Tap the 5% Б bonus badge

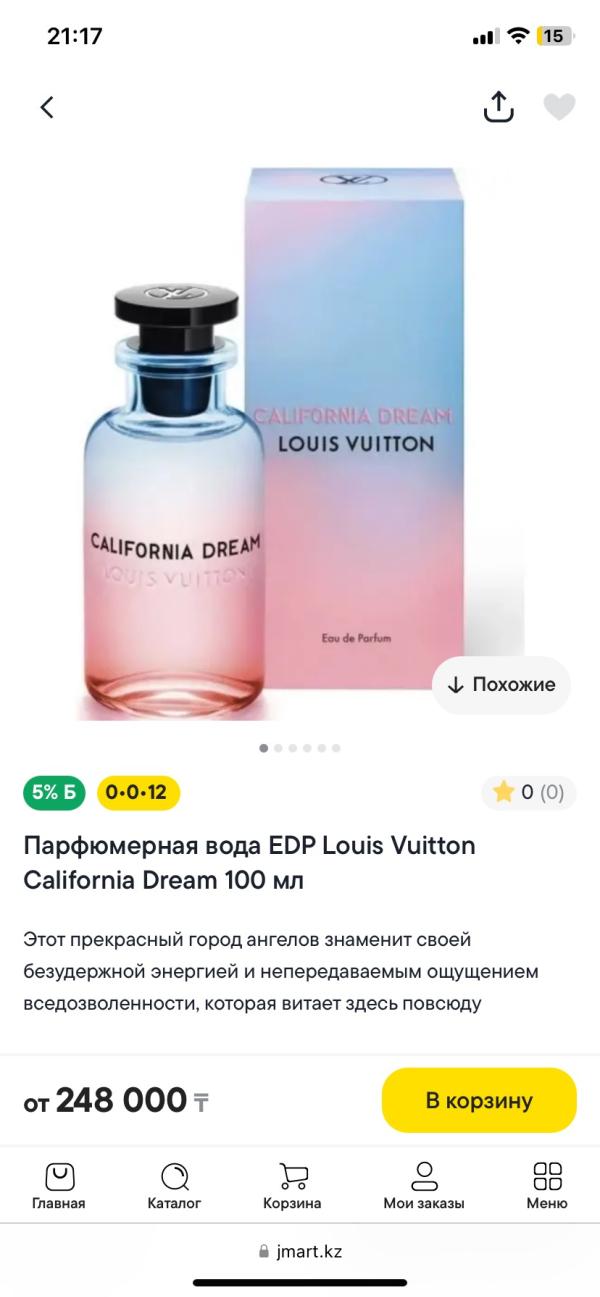54,793
